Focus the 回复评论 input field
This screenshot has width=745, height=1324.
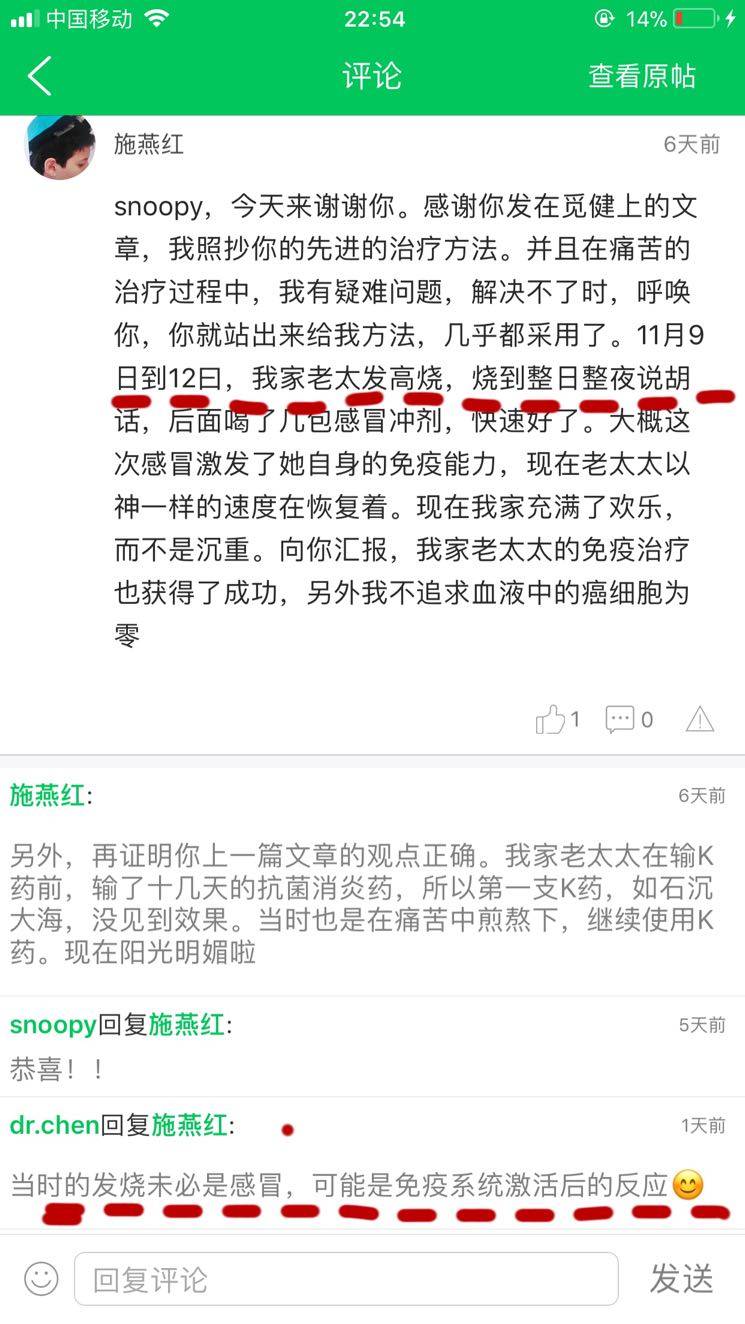[345, 1279]
